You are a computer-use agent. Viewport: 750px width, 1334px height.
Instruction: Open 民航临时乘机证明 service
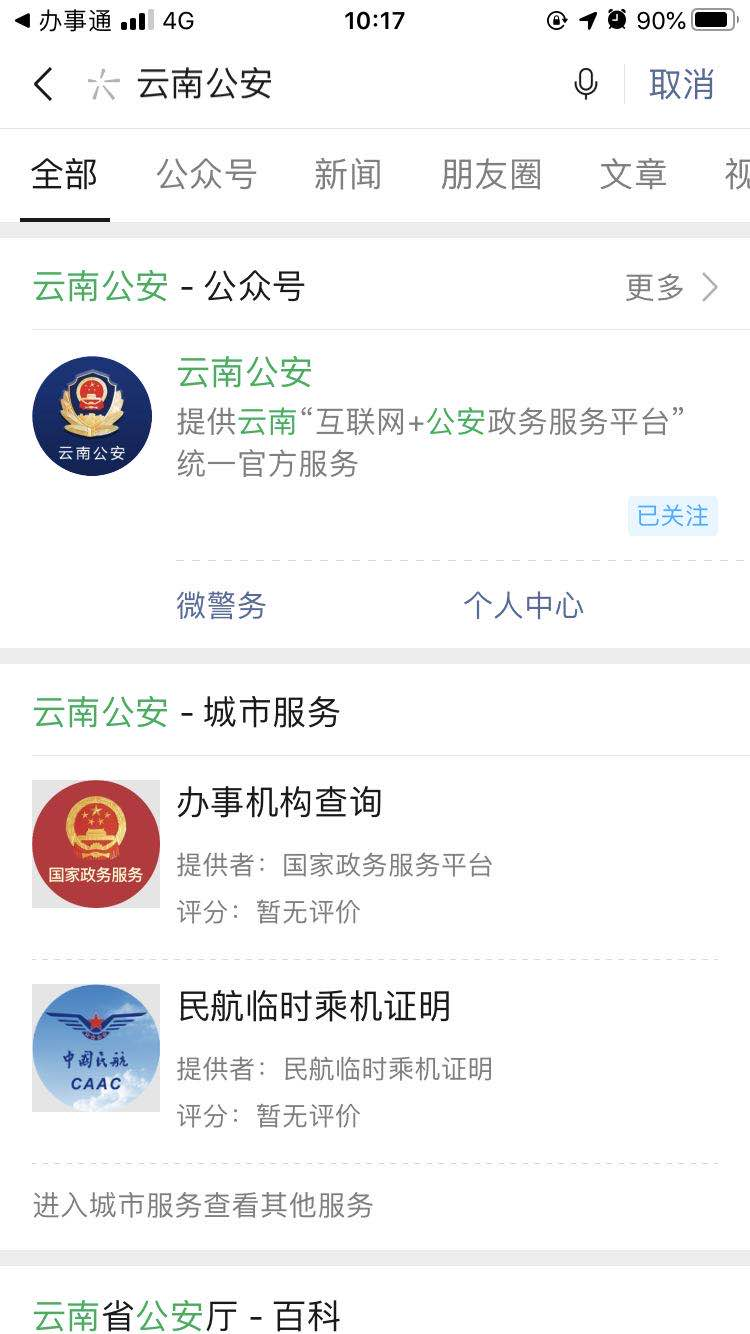coord(375,1060)
